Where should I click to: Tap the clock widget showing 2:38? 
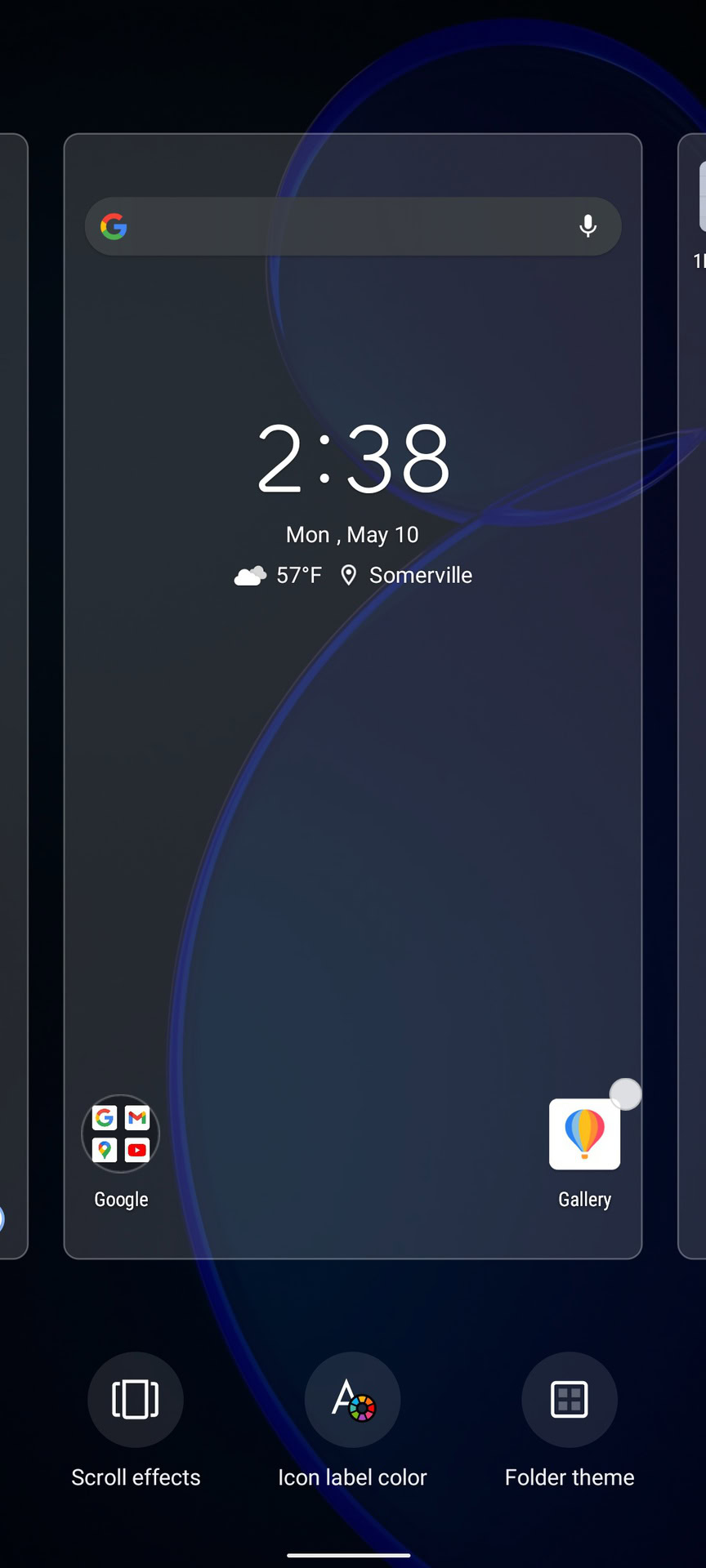[353, 458]
